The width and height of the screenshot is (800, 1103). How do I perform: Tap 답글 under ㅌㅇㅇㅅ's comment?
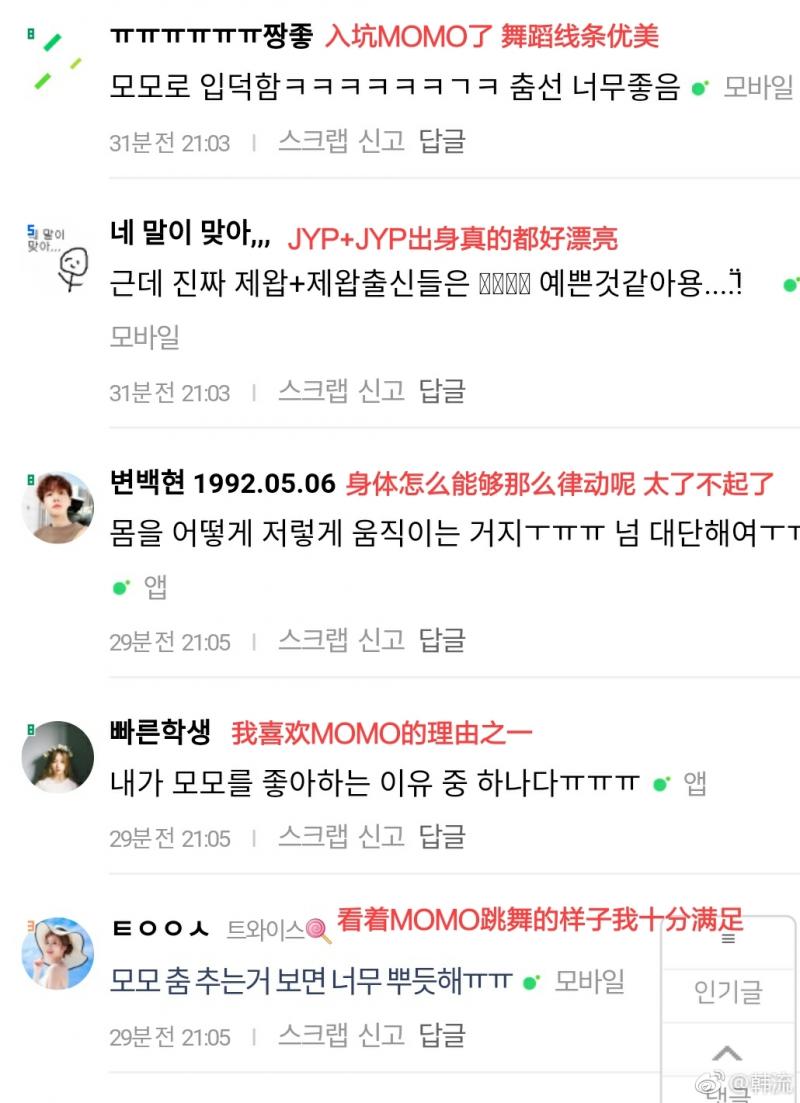[442, 1034]
